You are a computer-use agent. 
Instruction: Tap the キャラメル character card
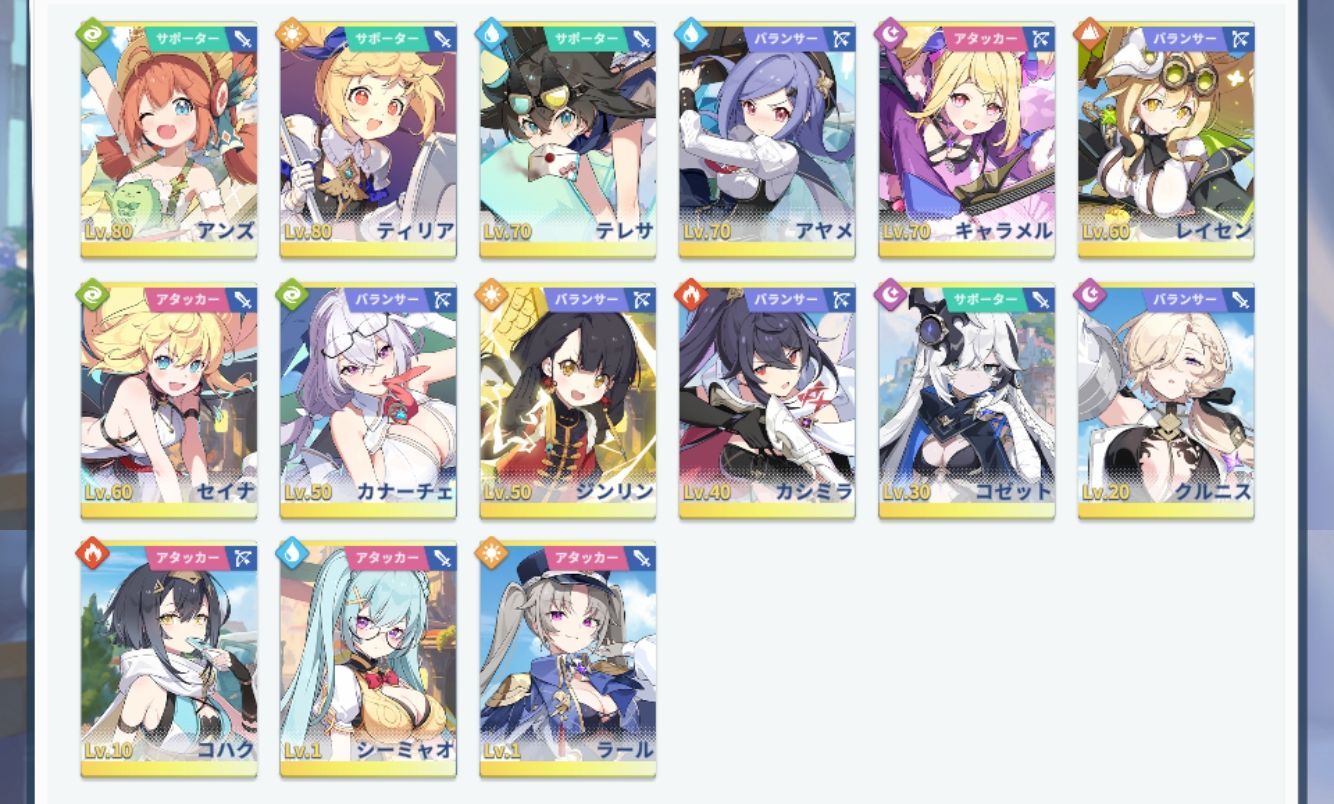(966, 140)
